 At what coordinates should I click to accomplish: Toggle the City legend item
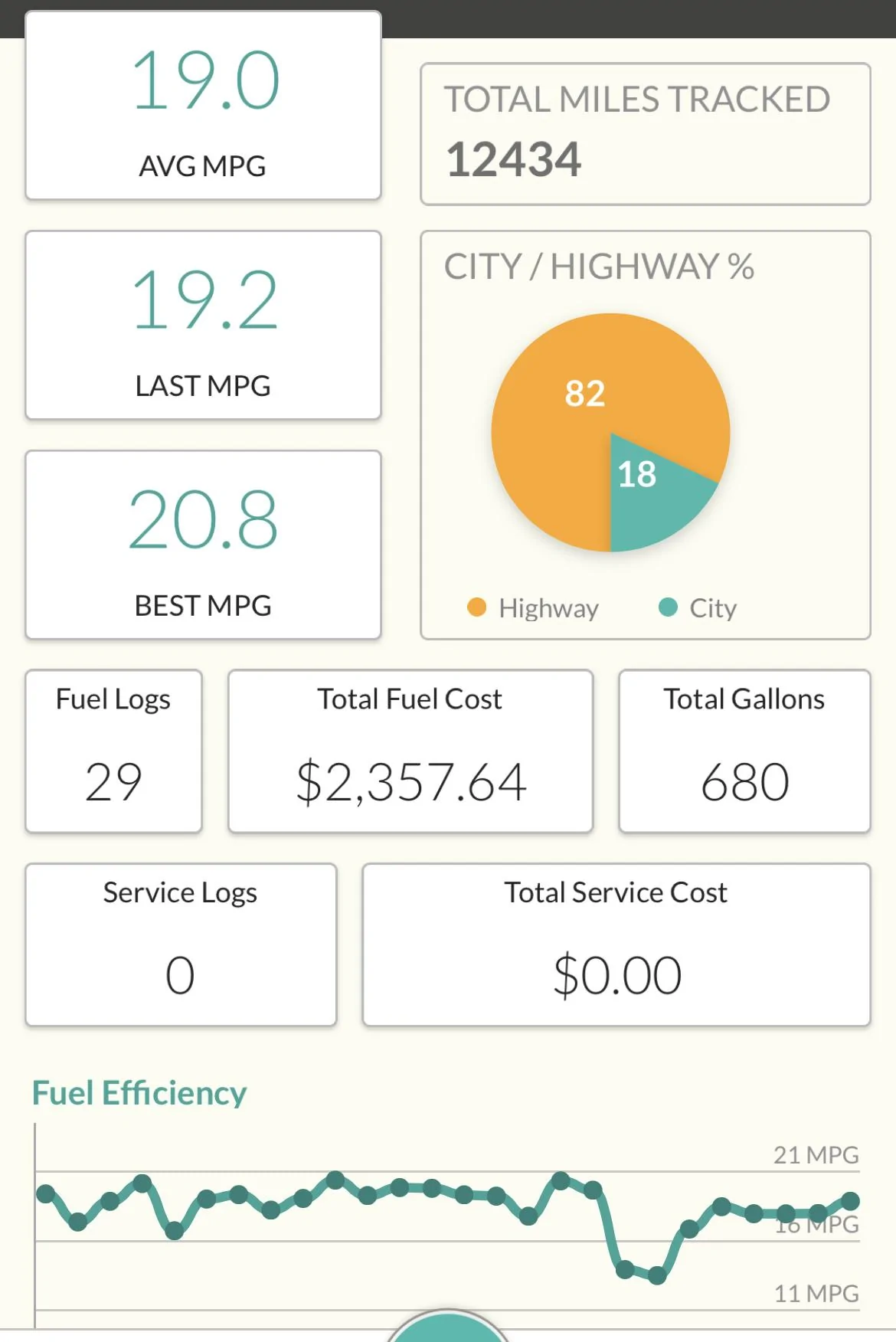(x=698, y=608)
